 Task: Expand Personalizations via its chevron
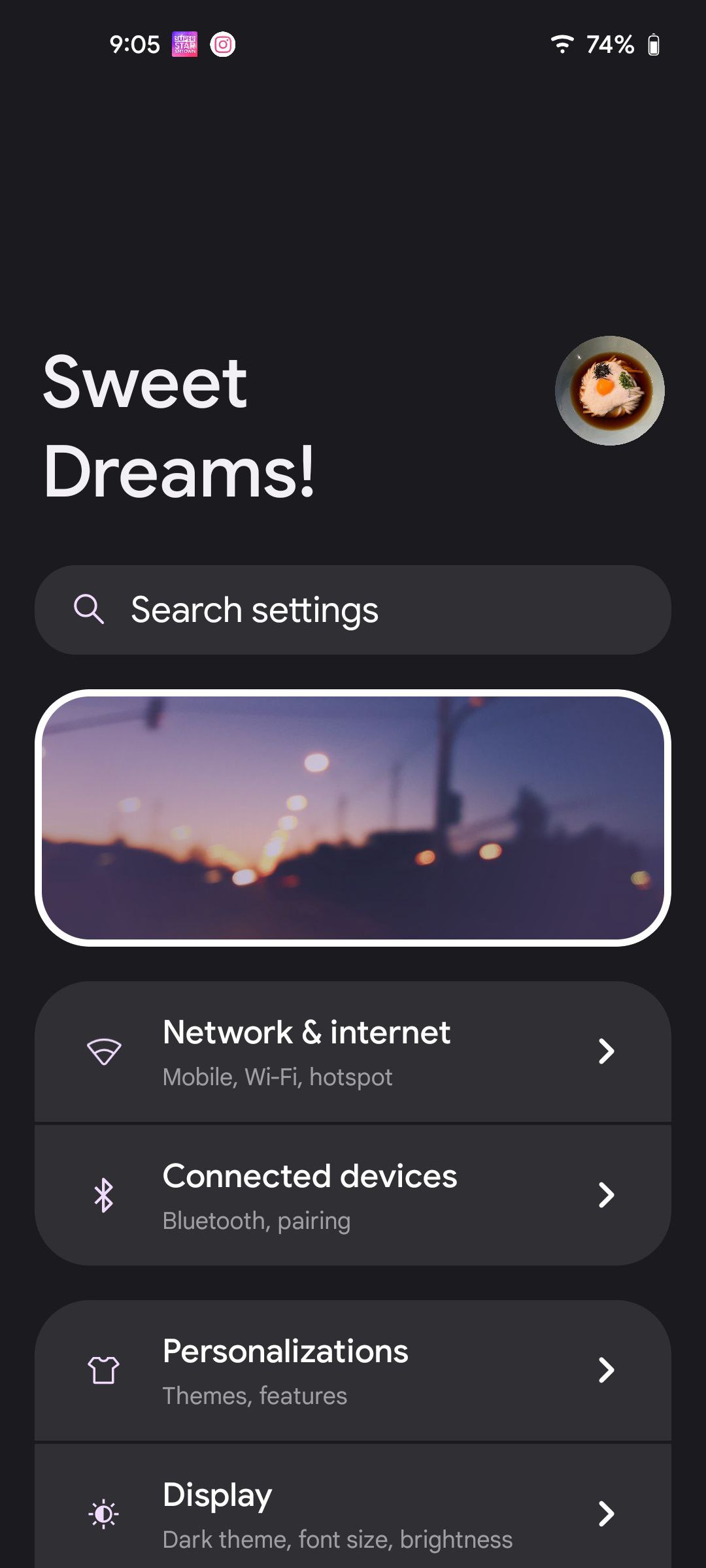[x=607, y=1371]
